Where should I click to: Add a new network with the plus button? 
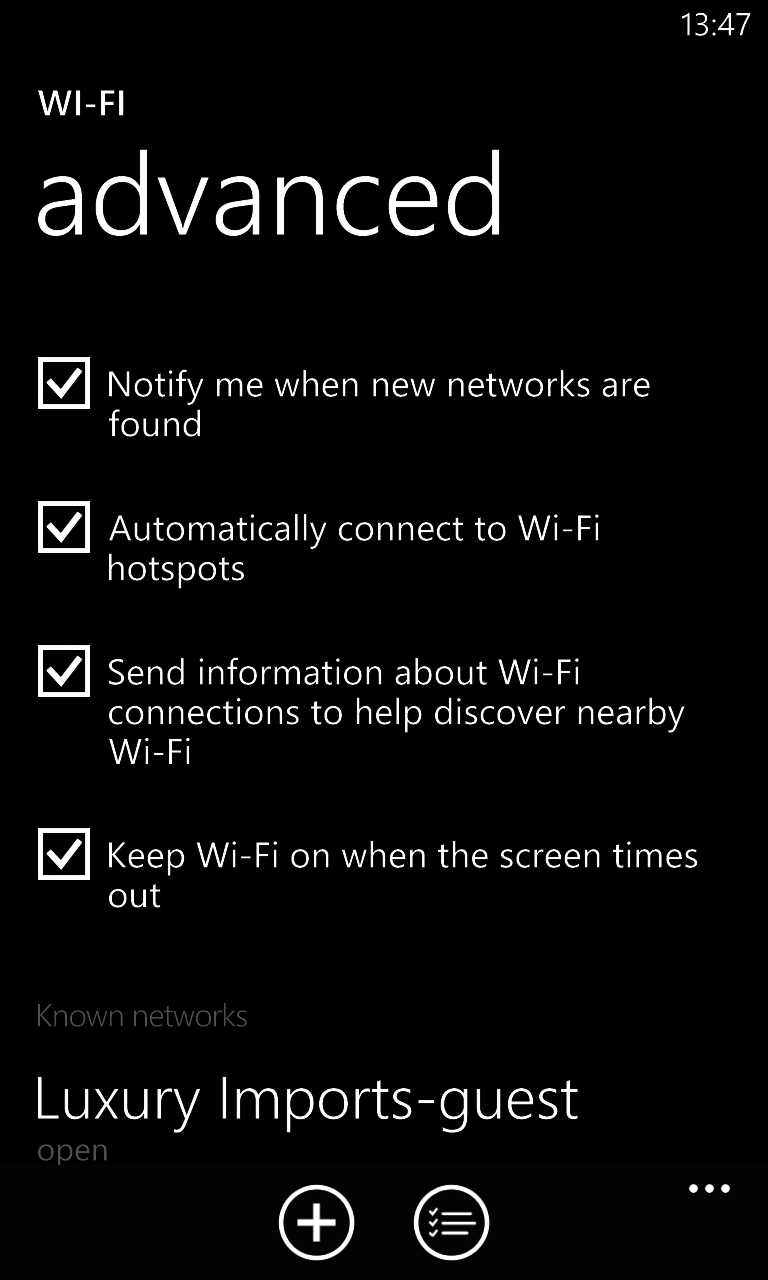316,1221
